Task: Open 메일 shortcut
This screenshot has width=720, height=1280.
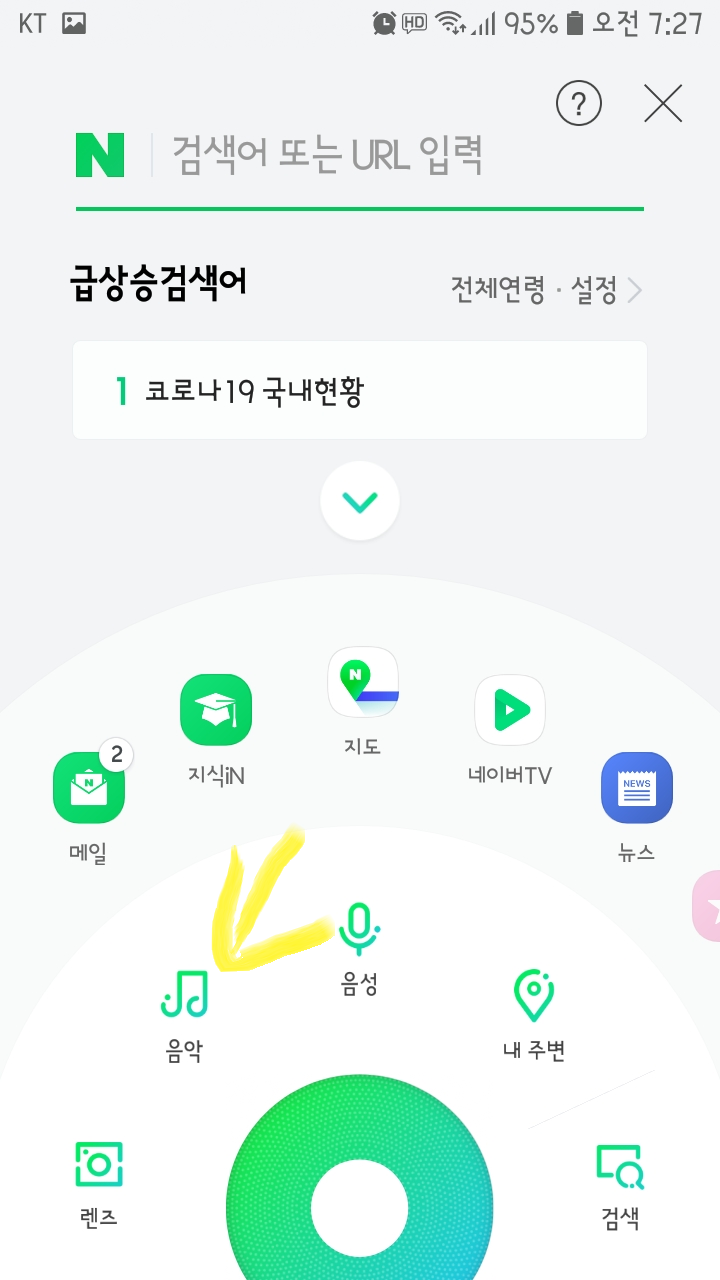Action: tap(89, 806)
